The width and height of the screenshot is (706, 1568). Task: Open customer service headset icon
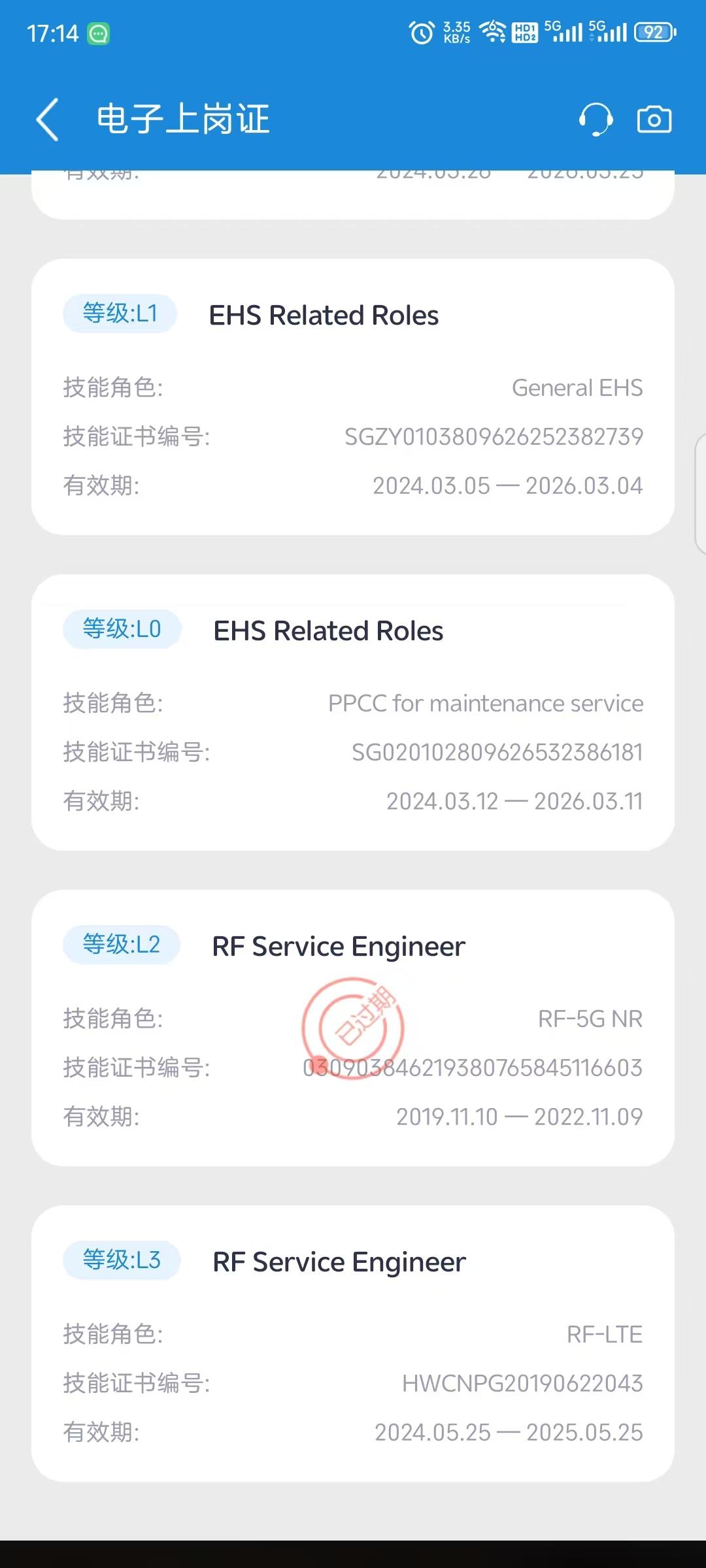tap(596, 120)
